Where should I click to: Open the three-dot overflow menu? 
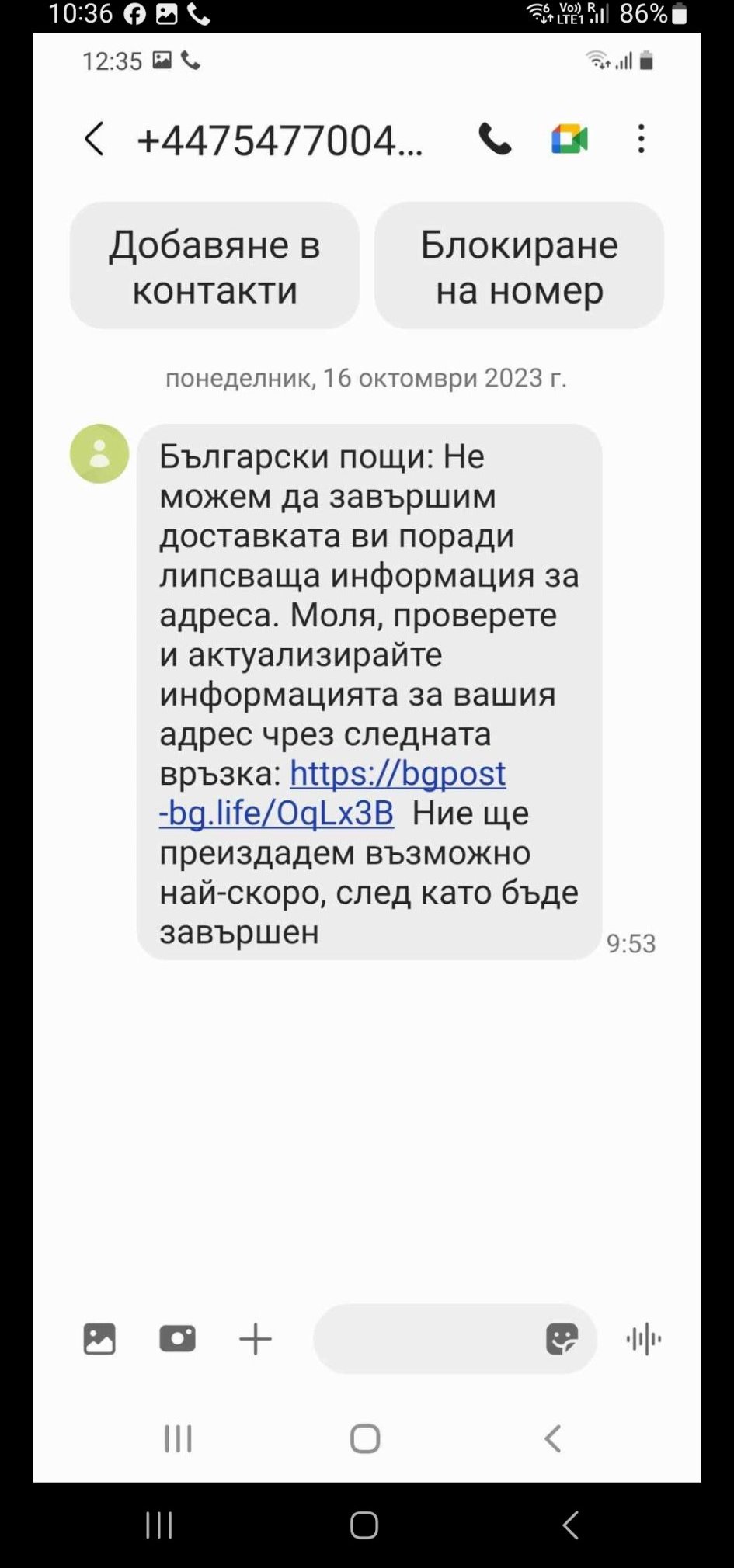[x=641, y=140]
